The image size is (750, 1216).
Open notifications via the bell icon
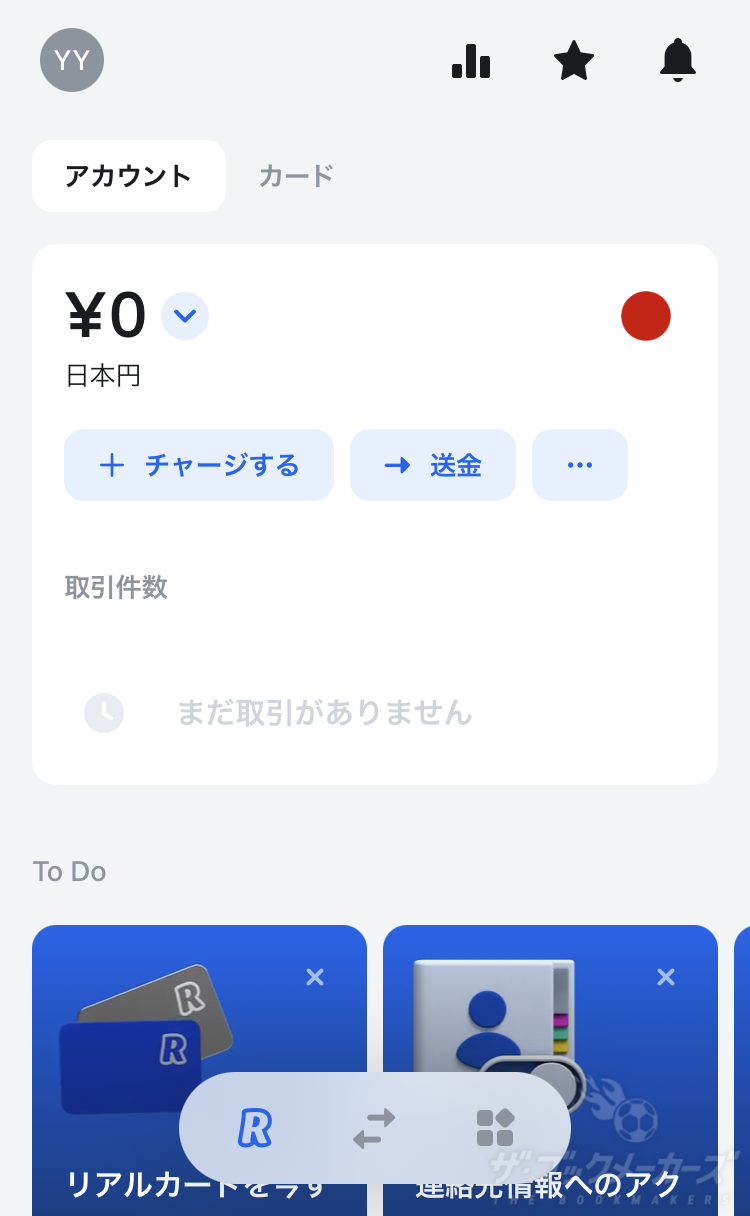click(678, 60)
